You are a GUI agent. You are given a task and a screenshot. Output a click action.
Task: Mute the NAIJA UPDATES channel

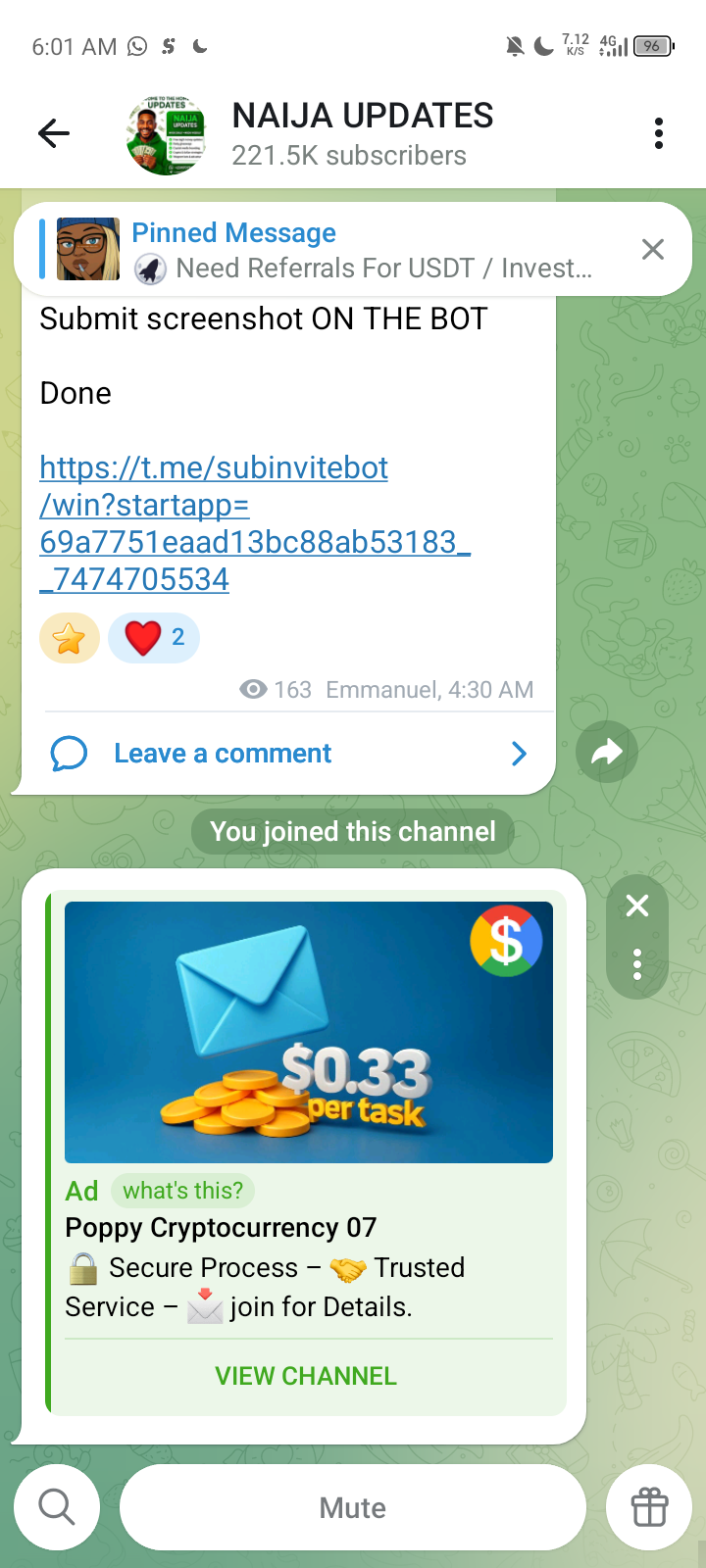[353, 1507]
